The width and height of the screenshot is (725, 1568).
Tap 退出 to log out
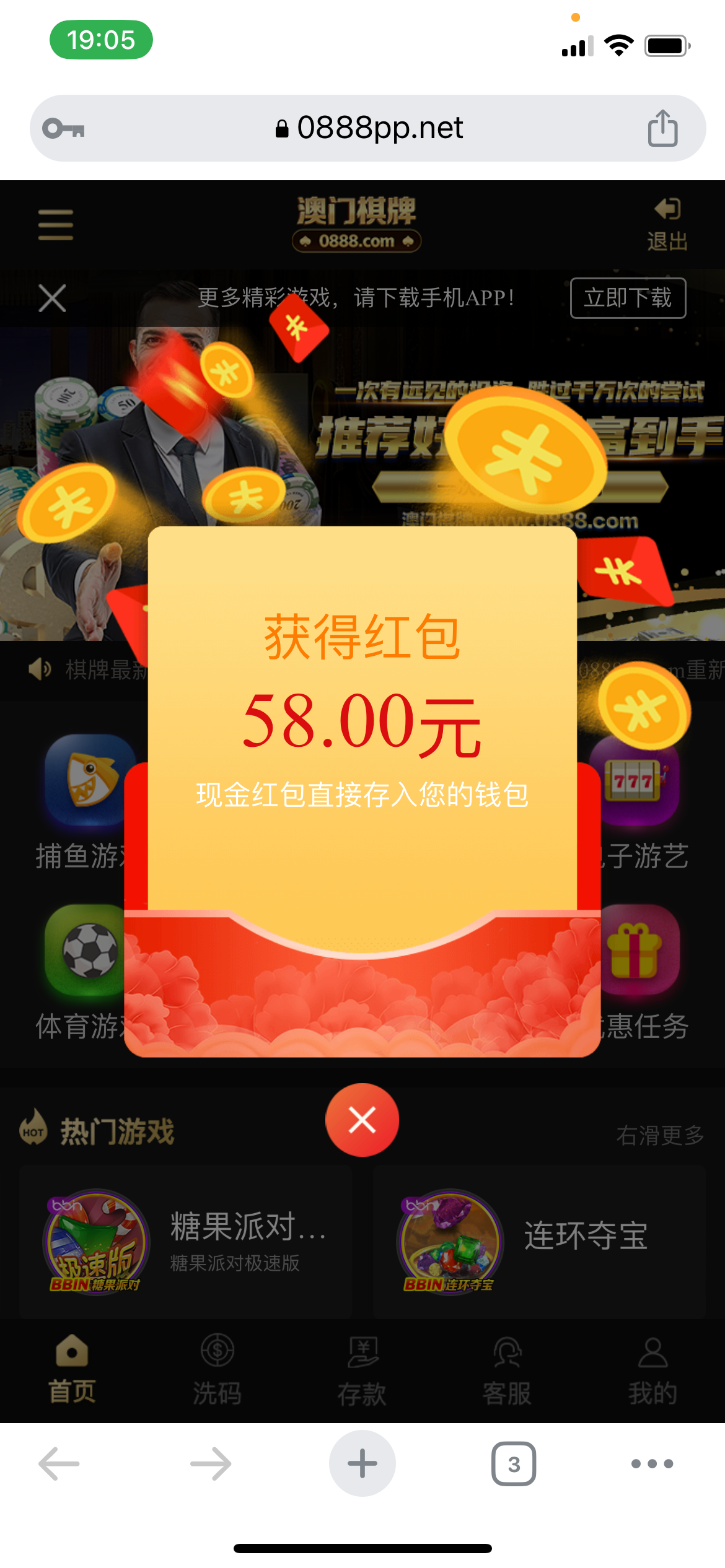click(667, 225)
